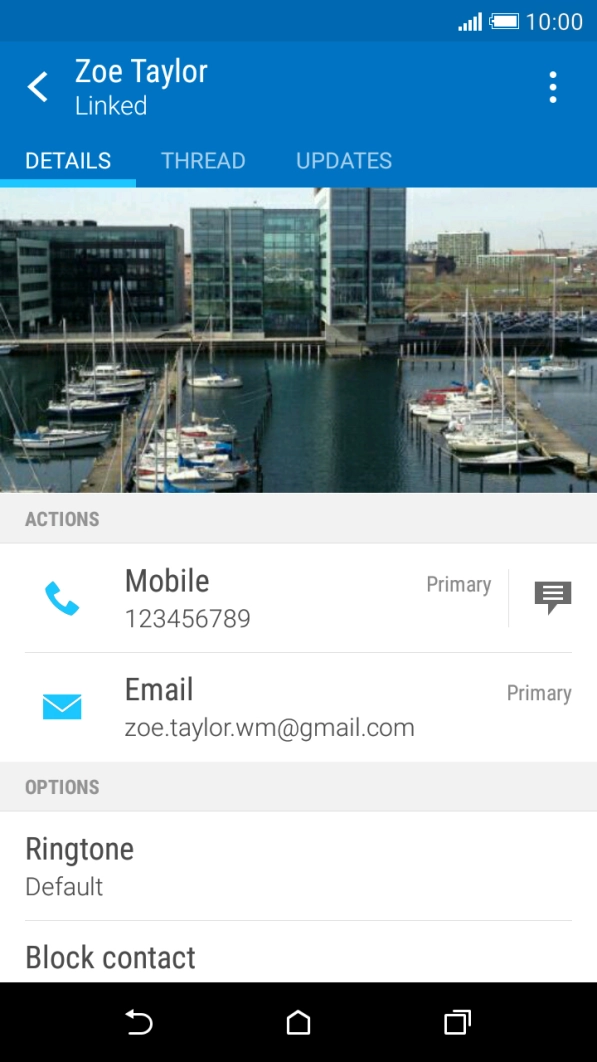This screenshot has width=597, height=1062.
Task: Open the Ringtone setting
Action: (x=298, y=866)
